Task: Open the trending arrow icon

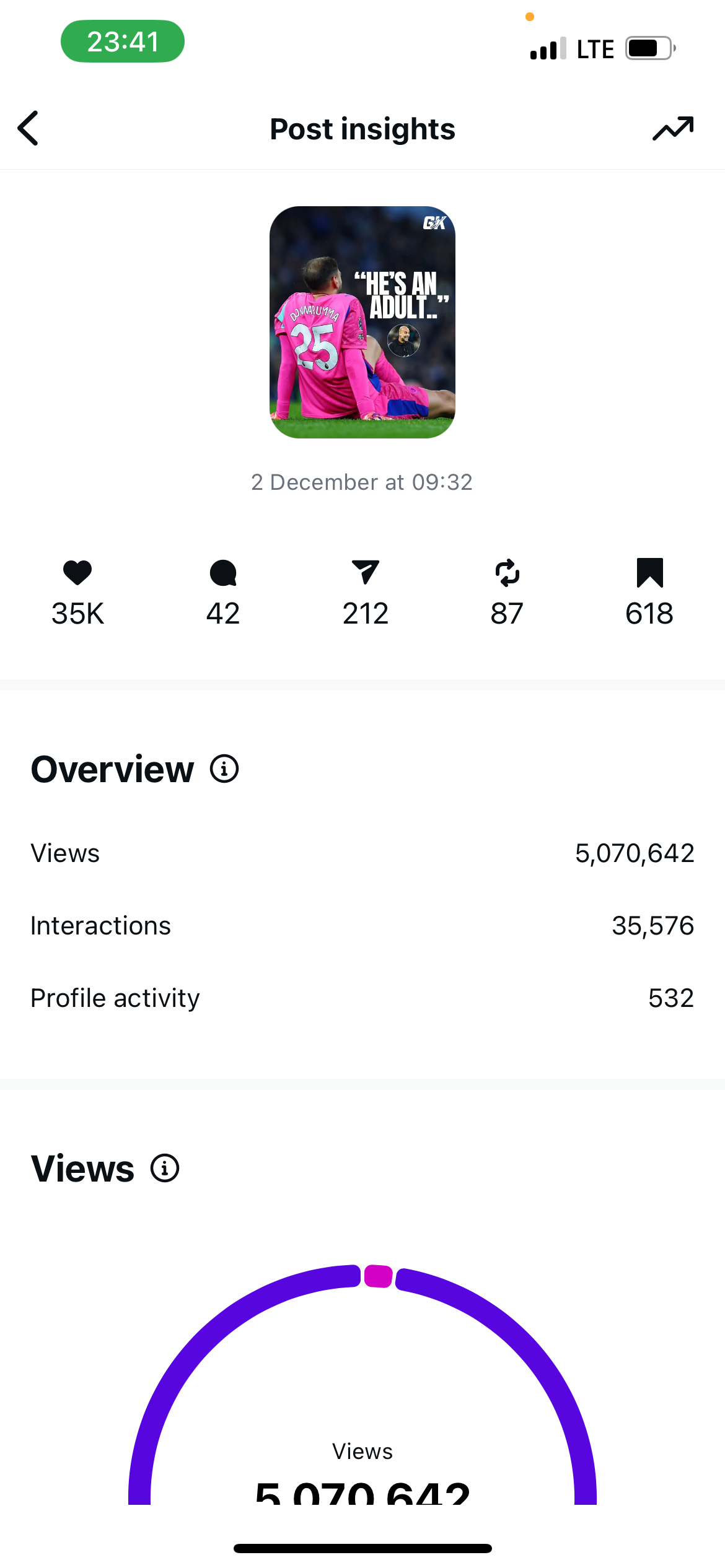Action: pyautogui.click(x=673, y=128)
